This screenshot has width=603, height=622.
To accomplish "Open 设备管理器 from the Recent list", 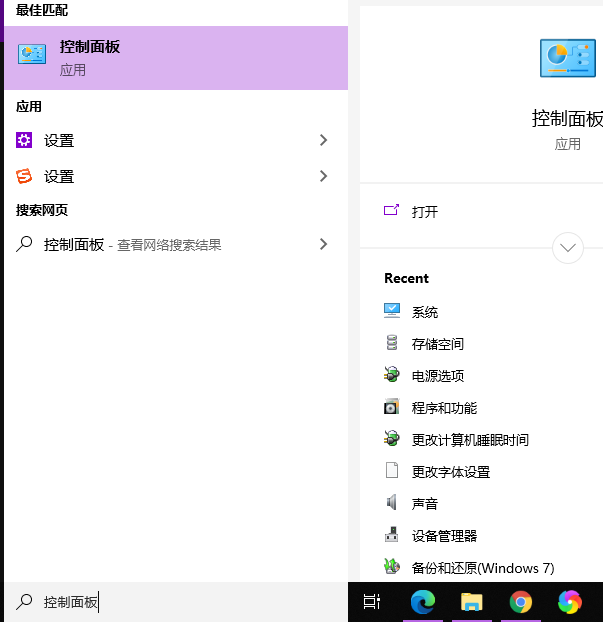I will click(x=444, y=536).
